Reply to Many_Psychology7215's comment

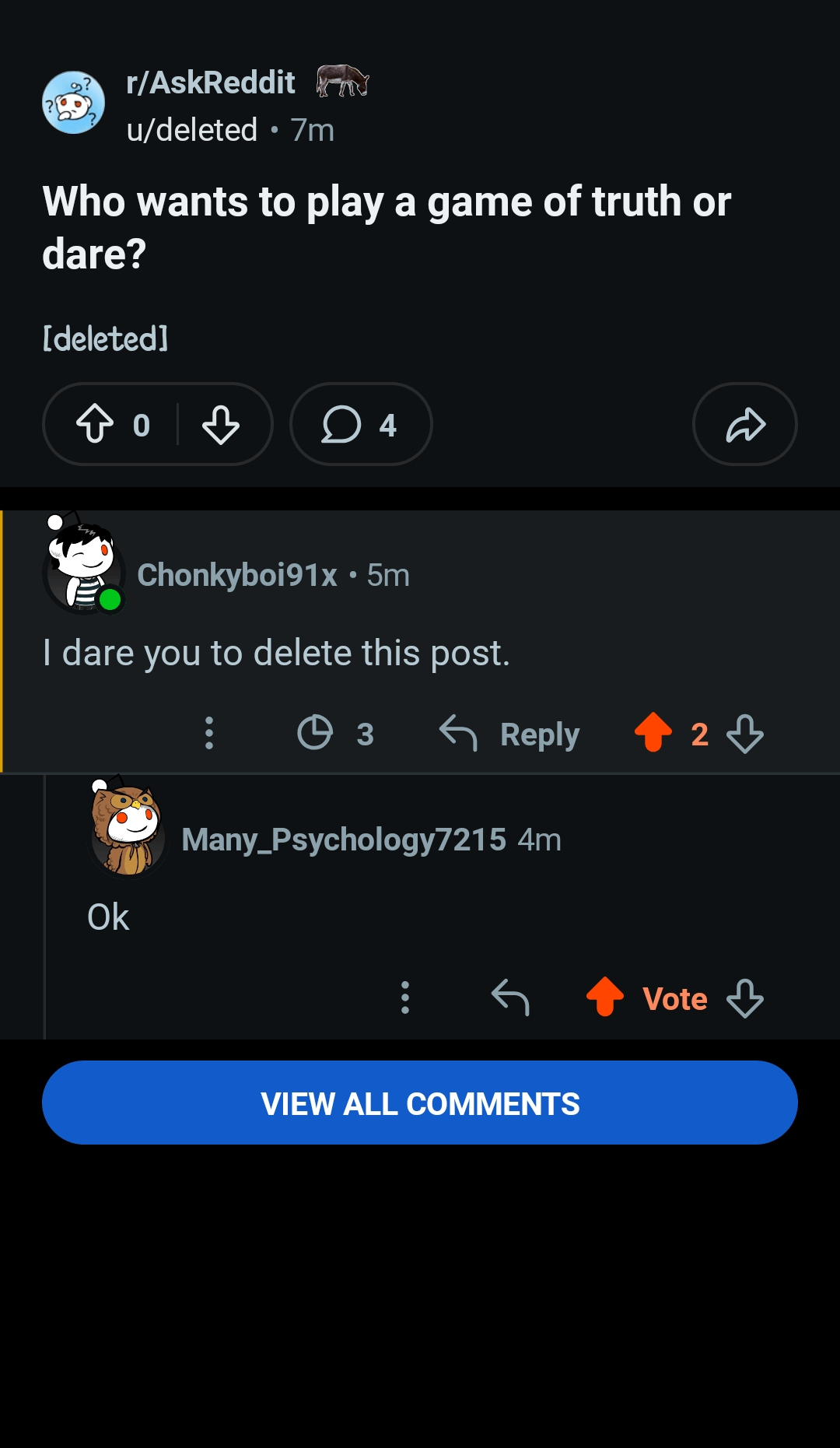[x=510, y=997]
